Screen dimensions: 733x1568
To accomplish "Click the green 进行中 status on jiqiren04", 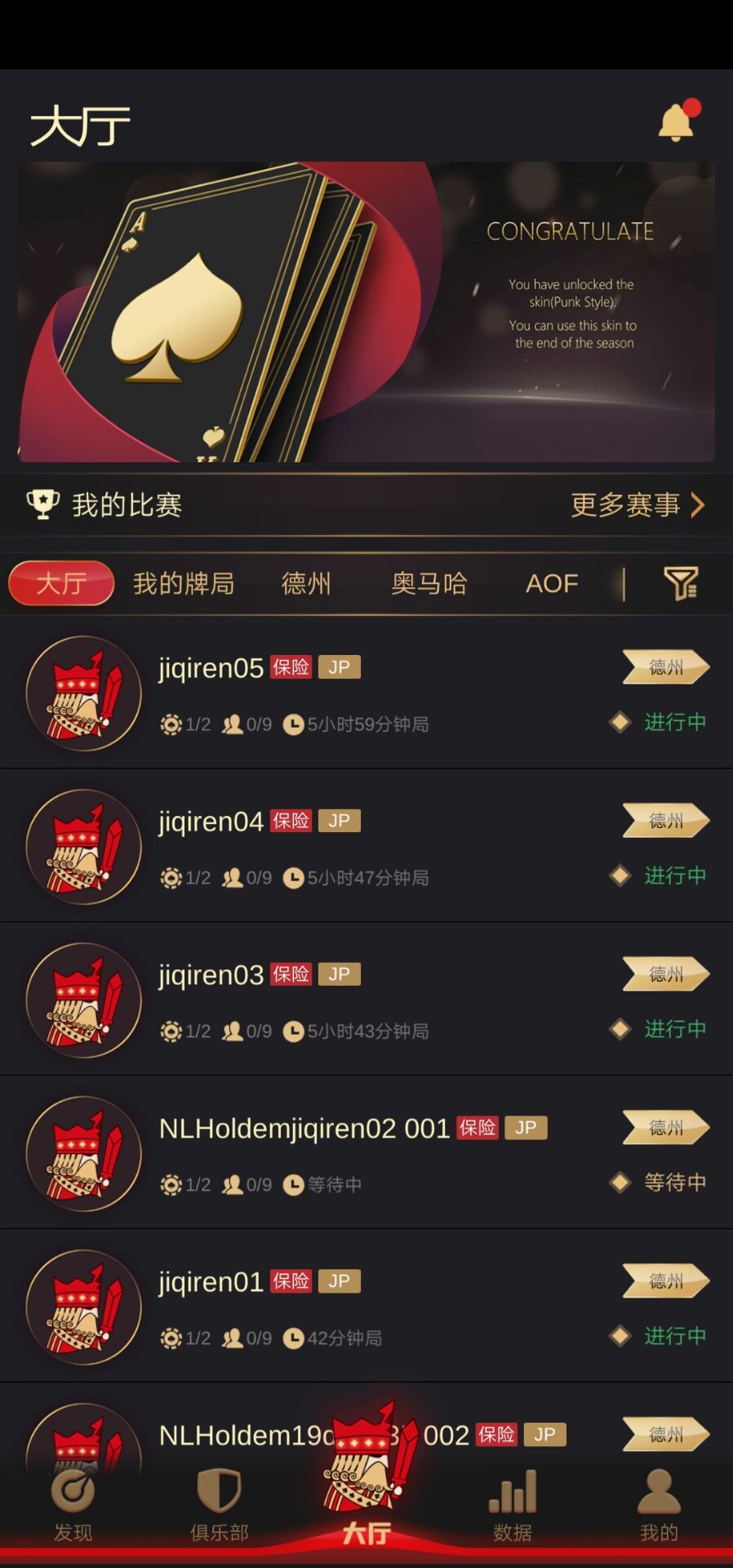I will click(x=675, y=875).
